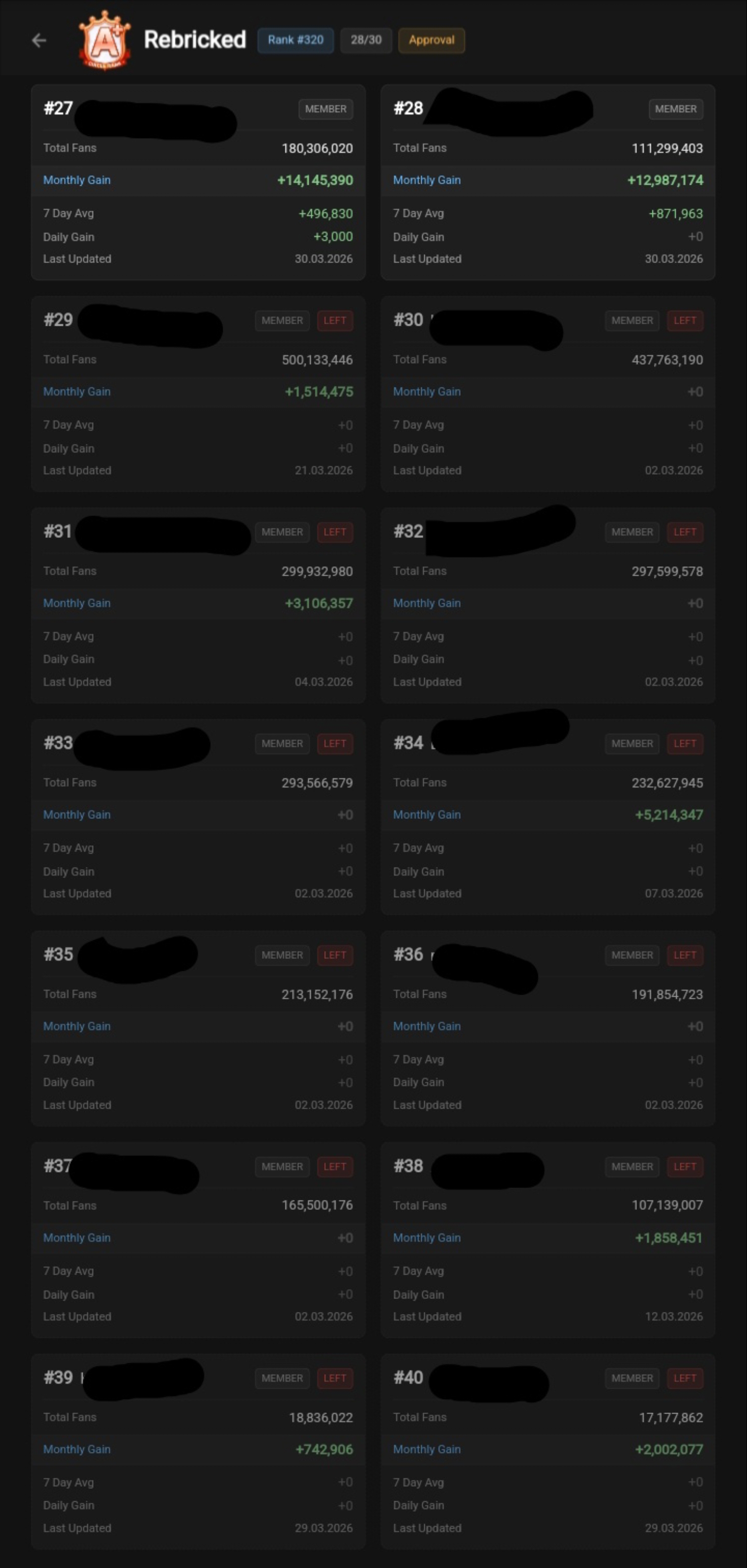View member #29 with 500,133,446 total fans
The width and height of the screenshot is (747, 1568).
click(x=198, y=393)
